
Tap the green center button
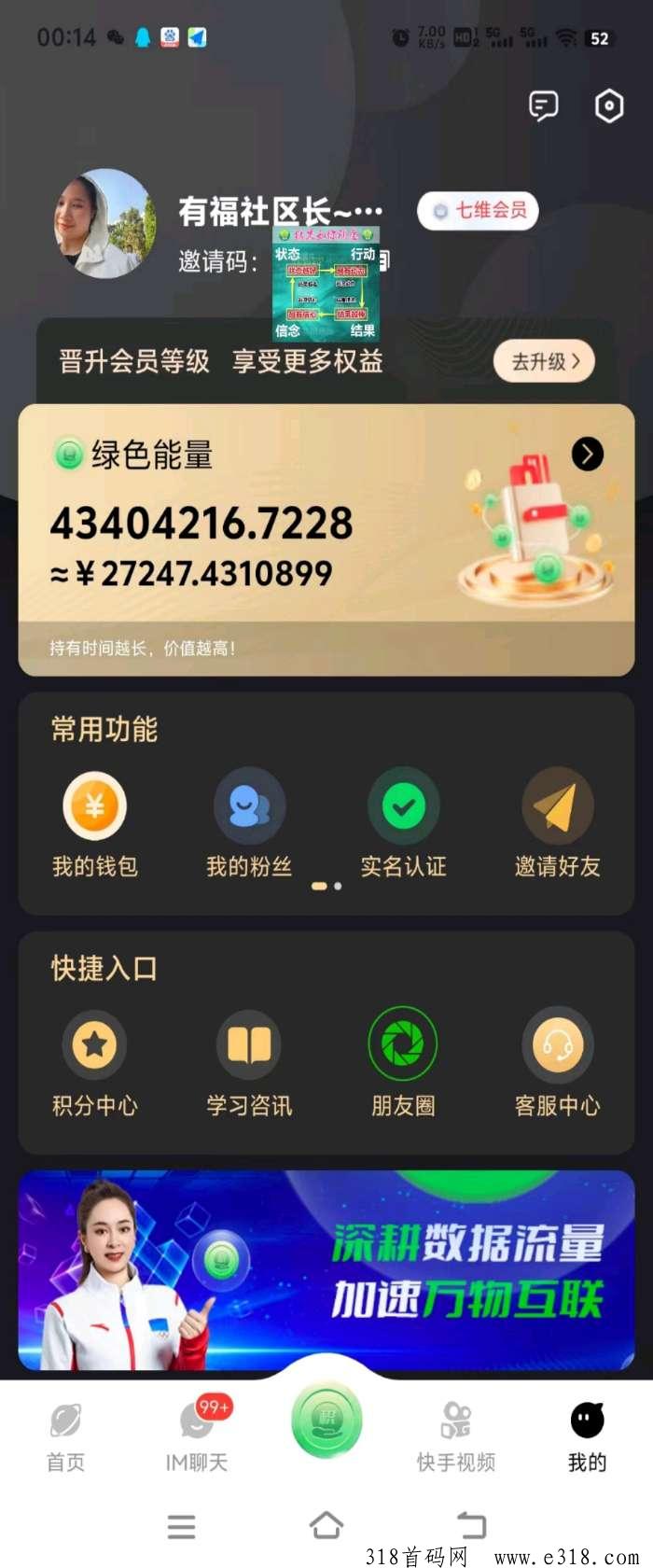326,1421
